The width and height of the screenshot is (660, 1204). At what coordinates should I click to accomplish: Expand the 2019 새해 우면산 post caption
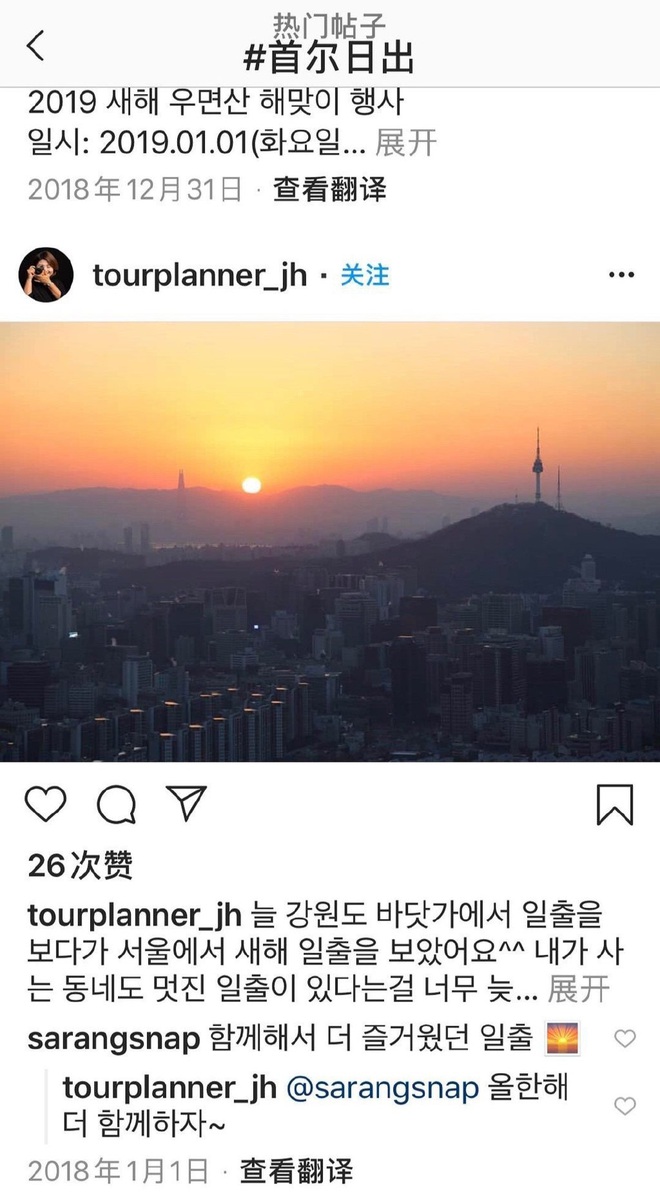[406, 143]
